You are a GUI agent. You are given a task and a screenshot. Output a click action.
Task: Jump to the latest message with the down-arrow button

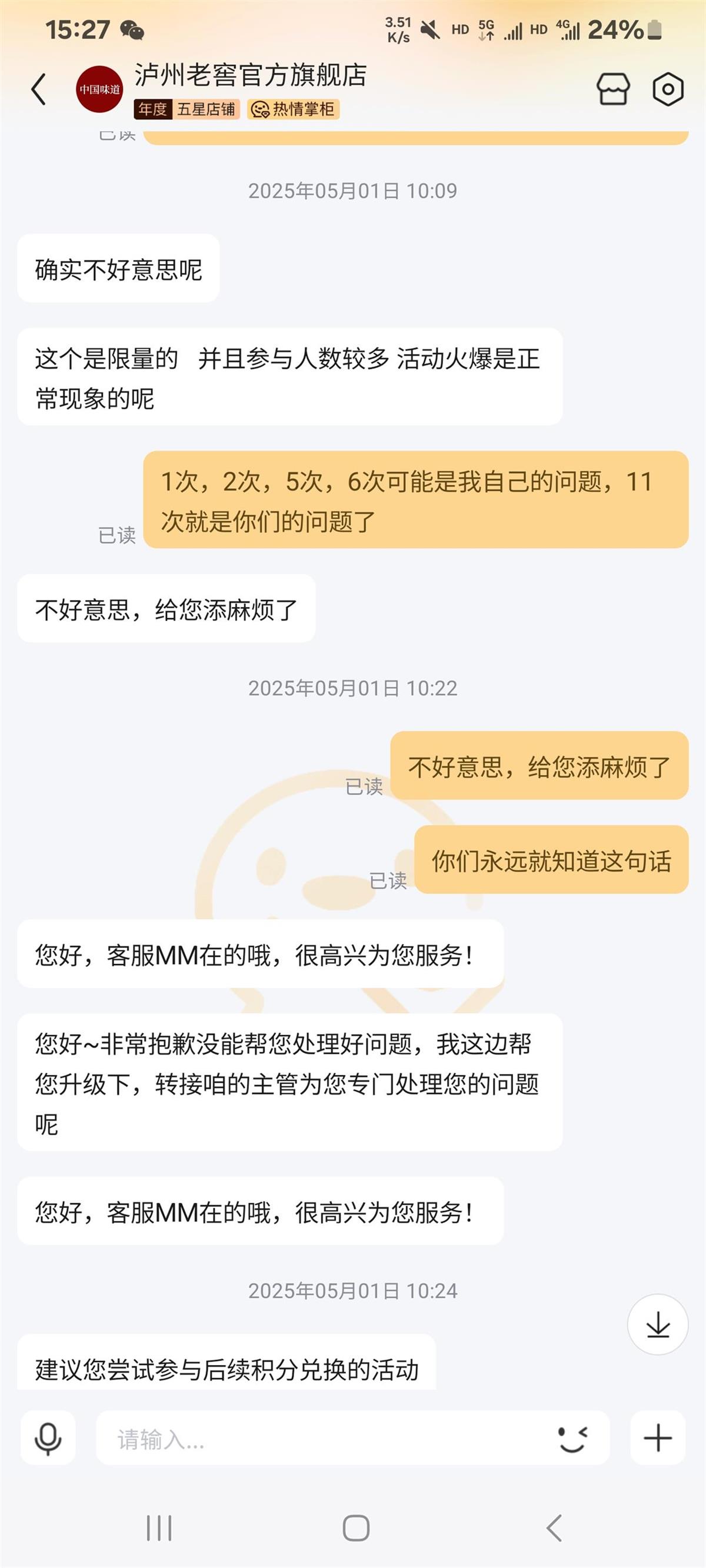tap(658, 1324)
